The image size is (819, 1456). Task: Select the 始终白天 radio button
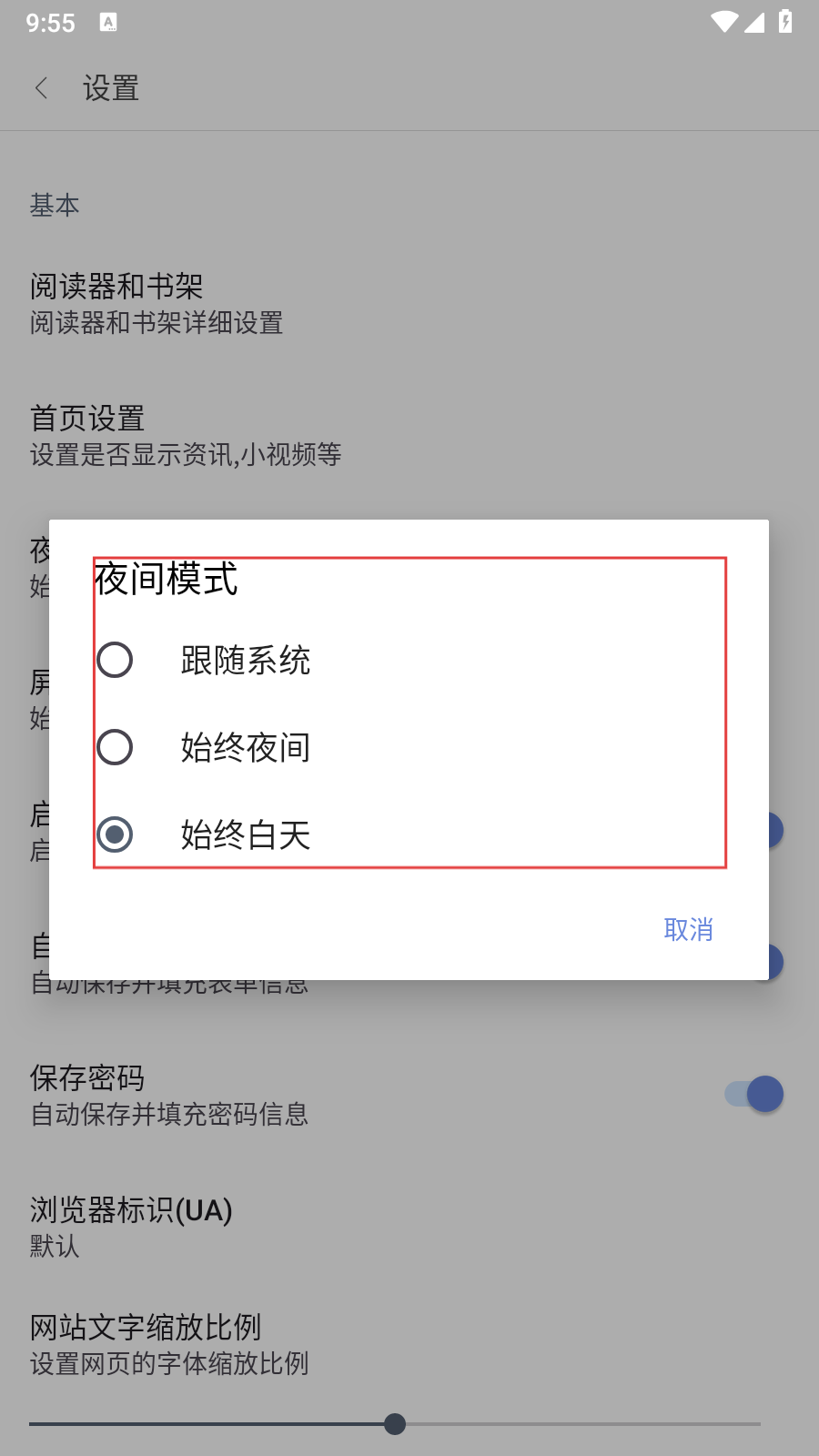click(116, 834)
